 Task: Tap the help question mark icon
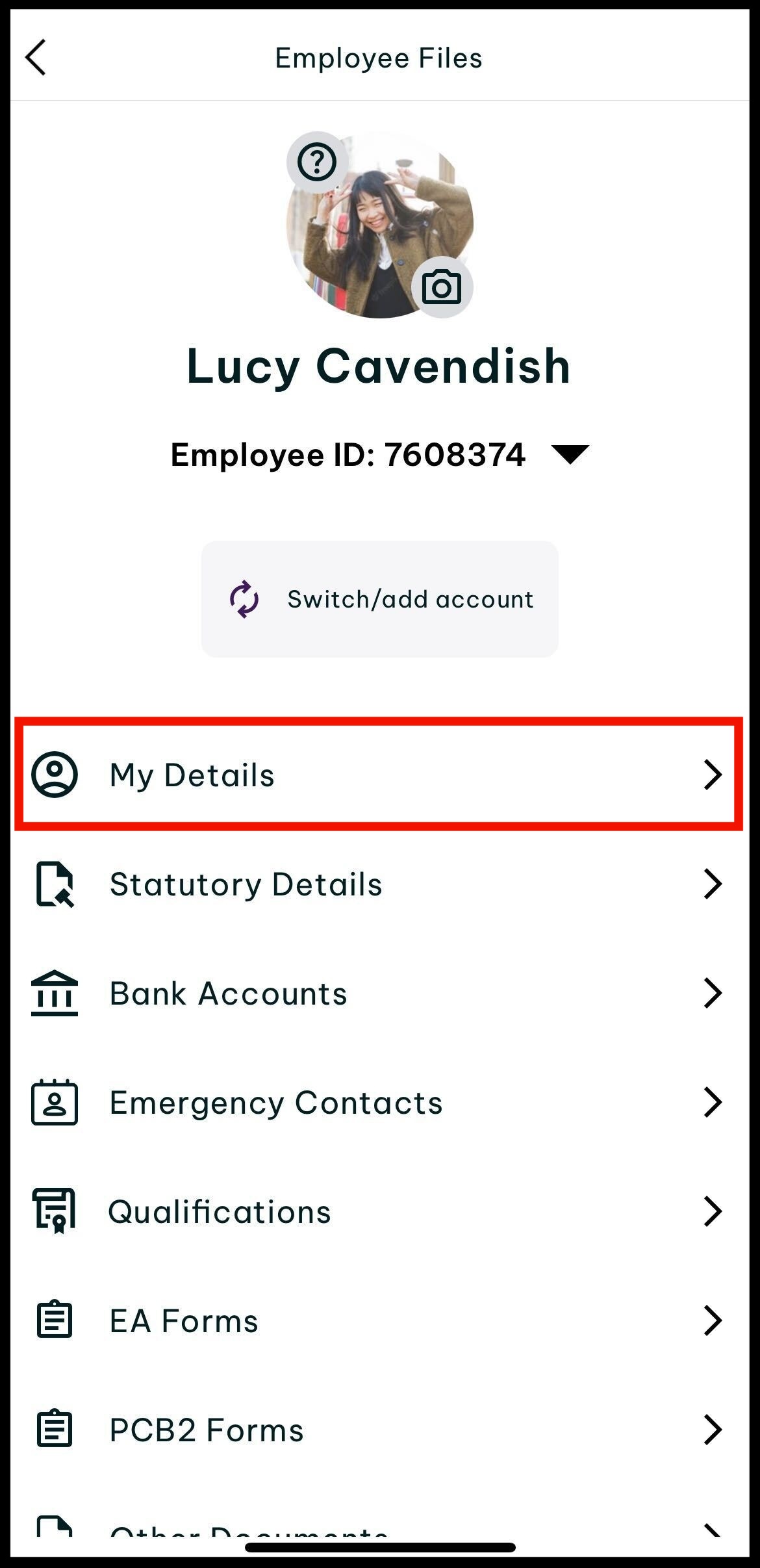click(316, 162)
